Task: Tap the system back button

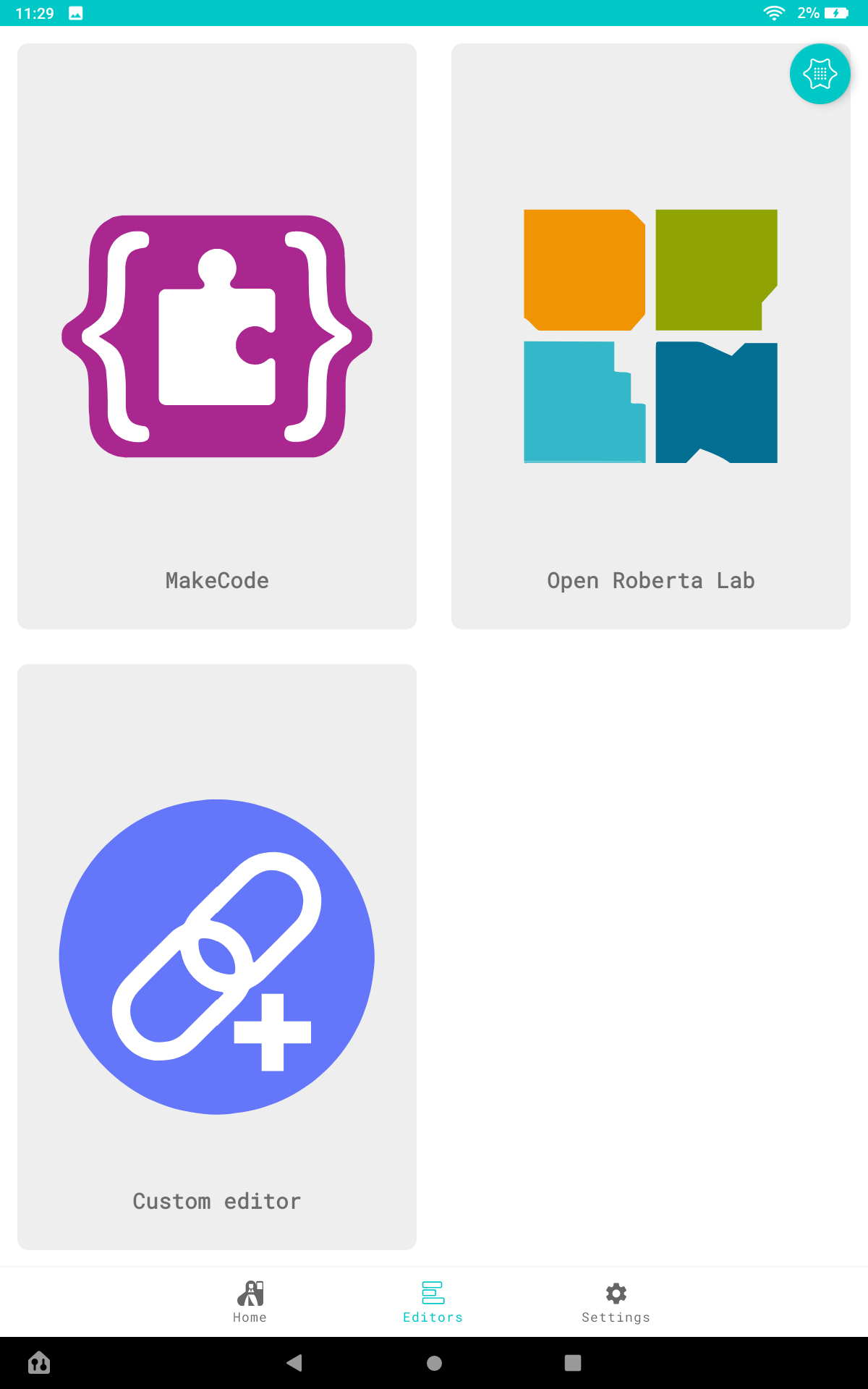Action: [x=294, y=1363]
